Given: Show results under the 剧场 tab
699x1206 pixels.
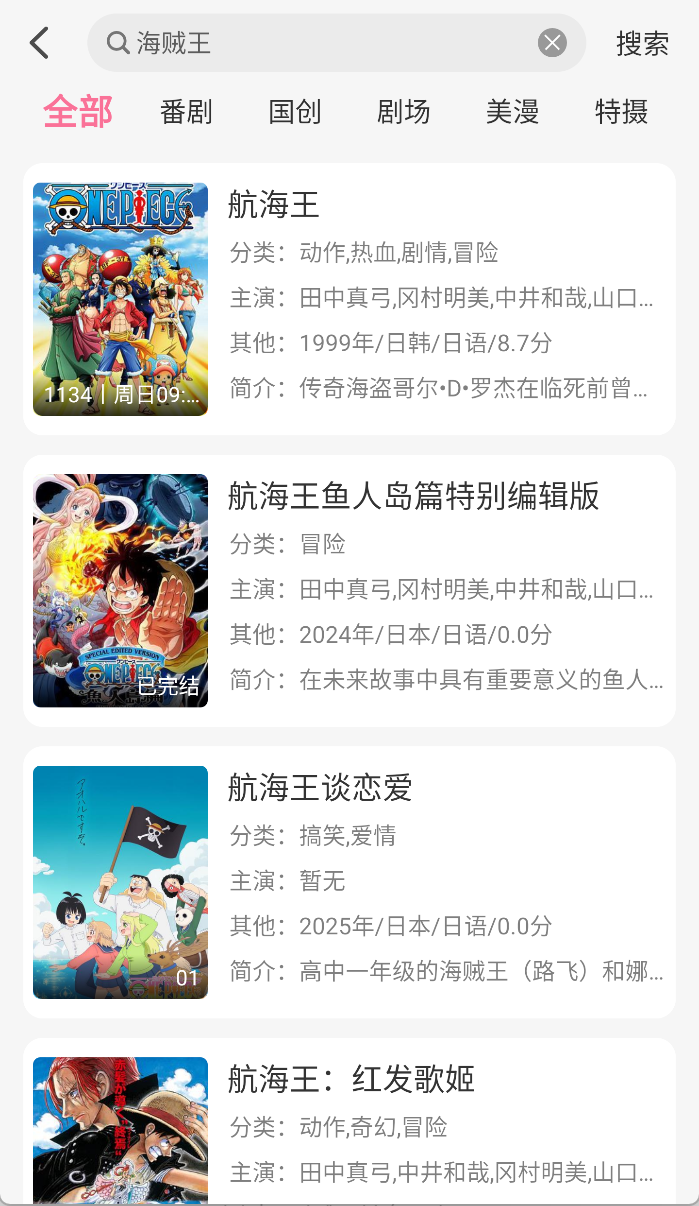Looking at the screenshot, I should pos(404,111).
